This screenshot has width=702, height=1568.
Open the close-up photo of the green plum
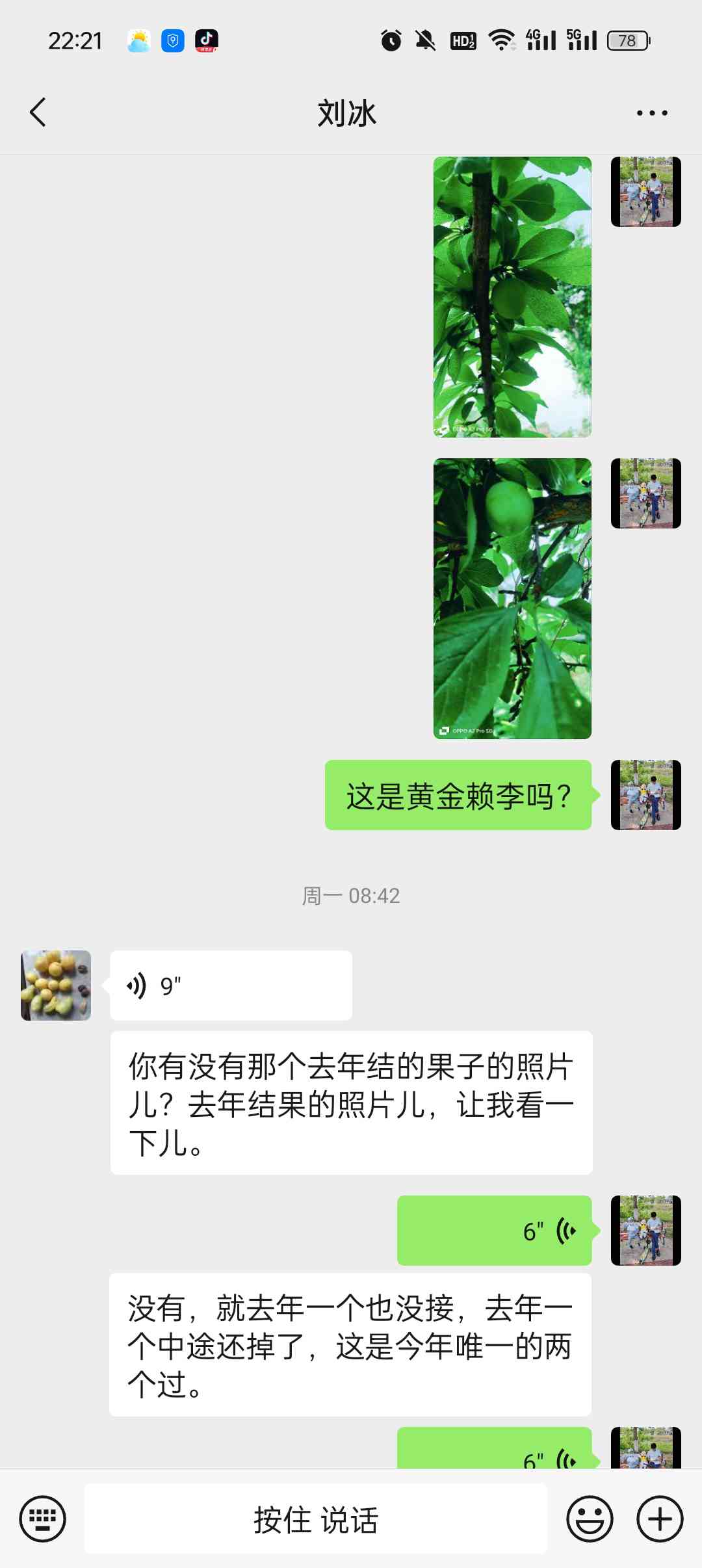click(512, 599)
